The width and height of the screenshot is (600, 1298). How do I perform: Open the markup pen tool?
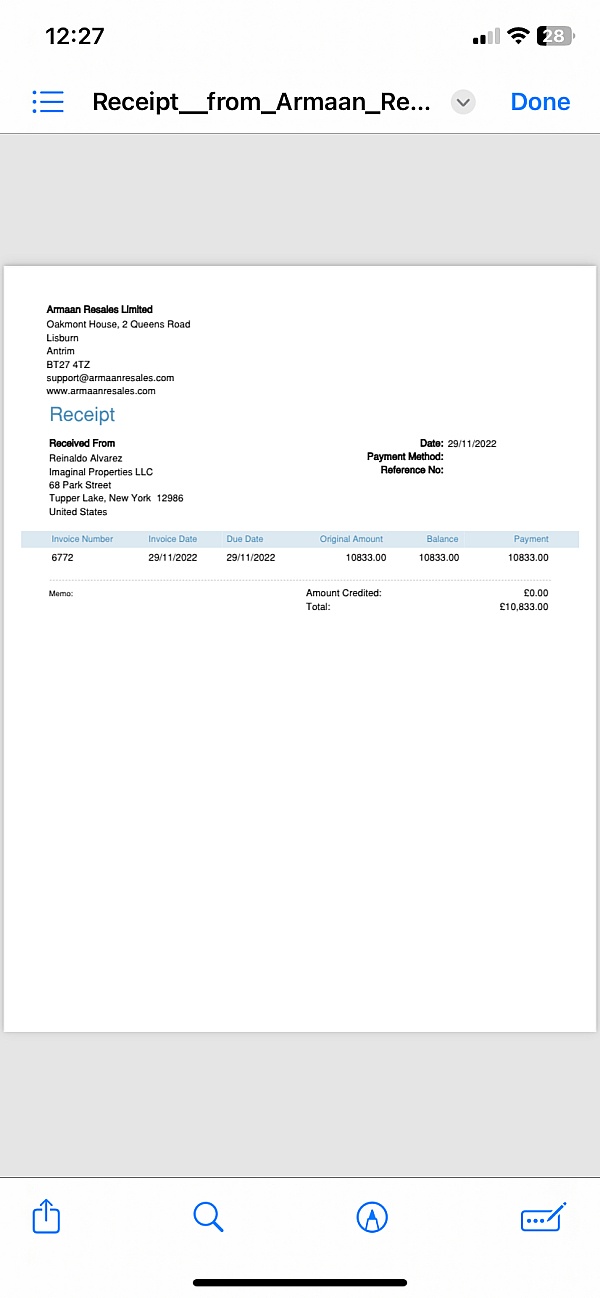point(372,1217)
